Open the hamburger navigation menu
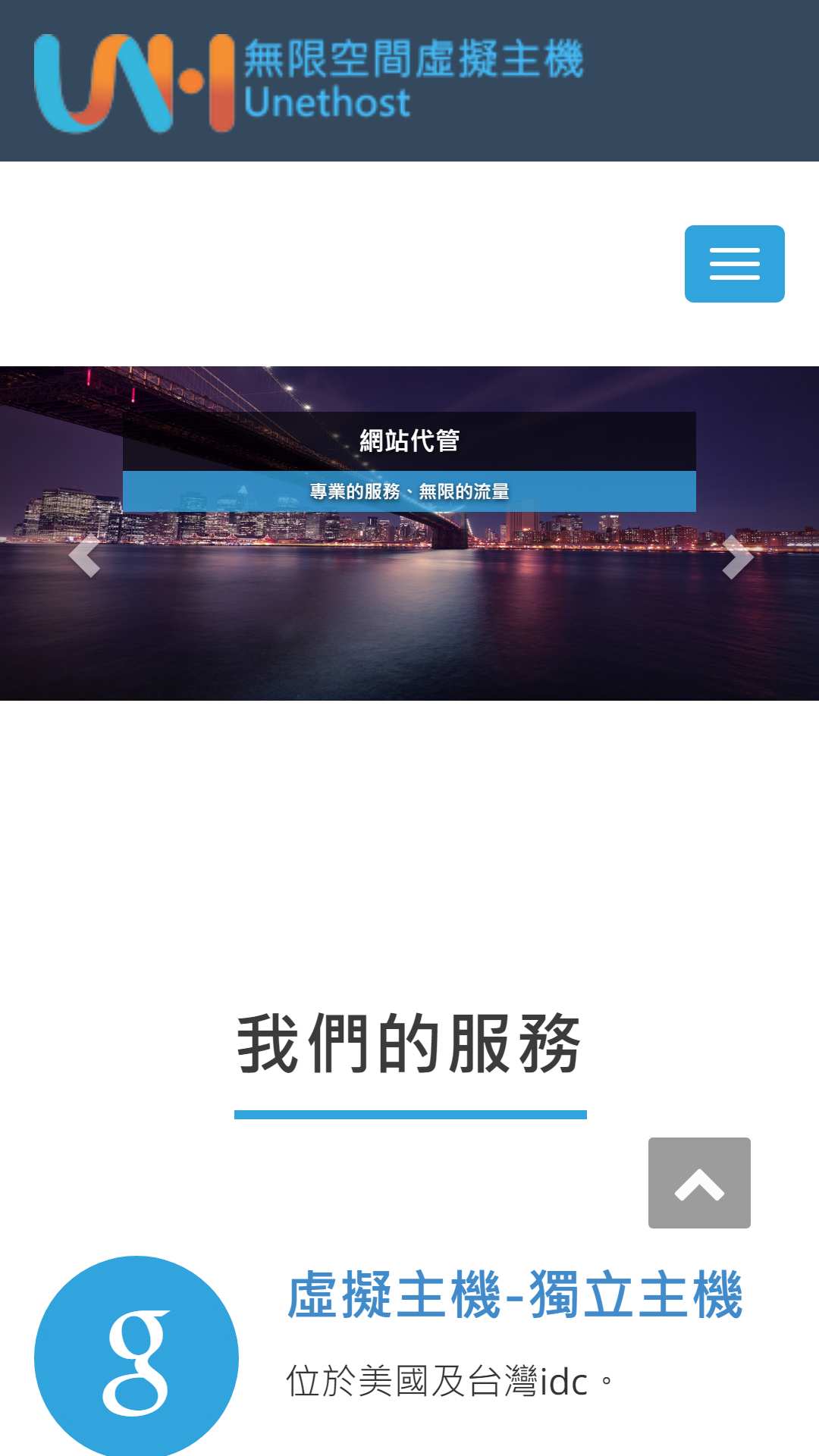Screen dimensions: 819x1456 tap(734, 264)
